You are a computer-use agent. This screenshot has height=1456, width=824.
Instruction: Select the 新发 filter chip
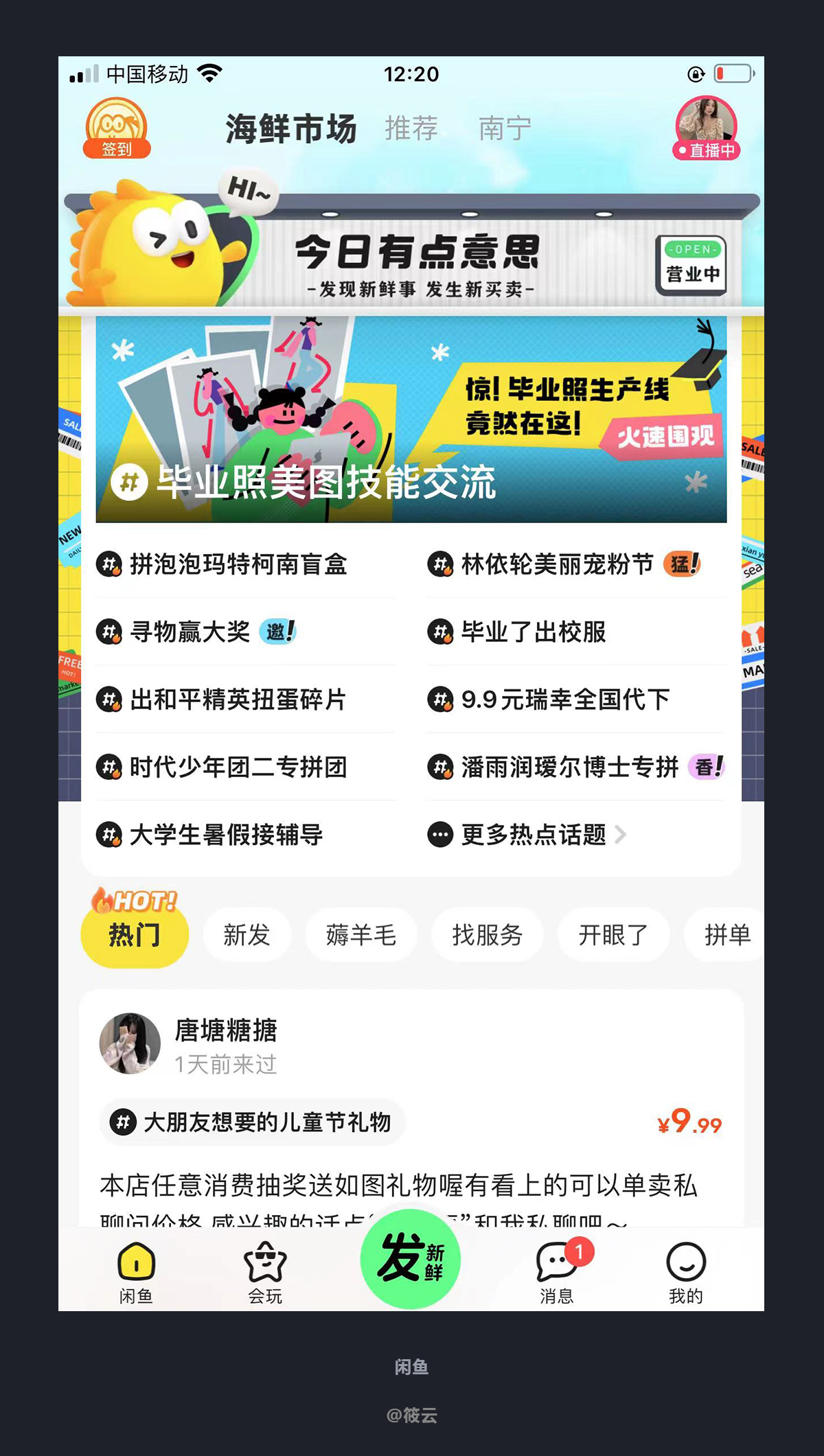(247, 935)
